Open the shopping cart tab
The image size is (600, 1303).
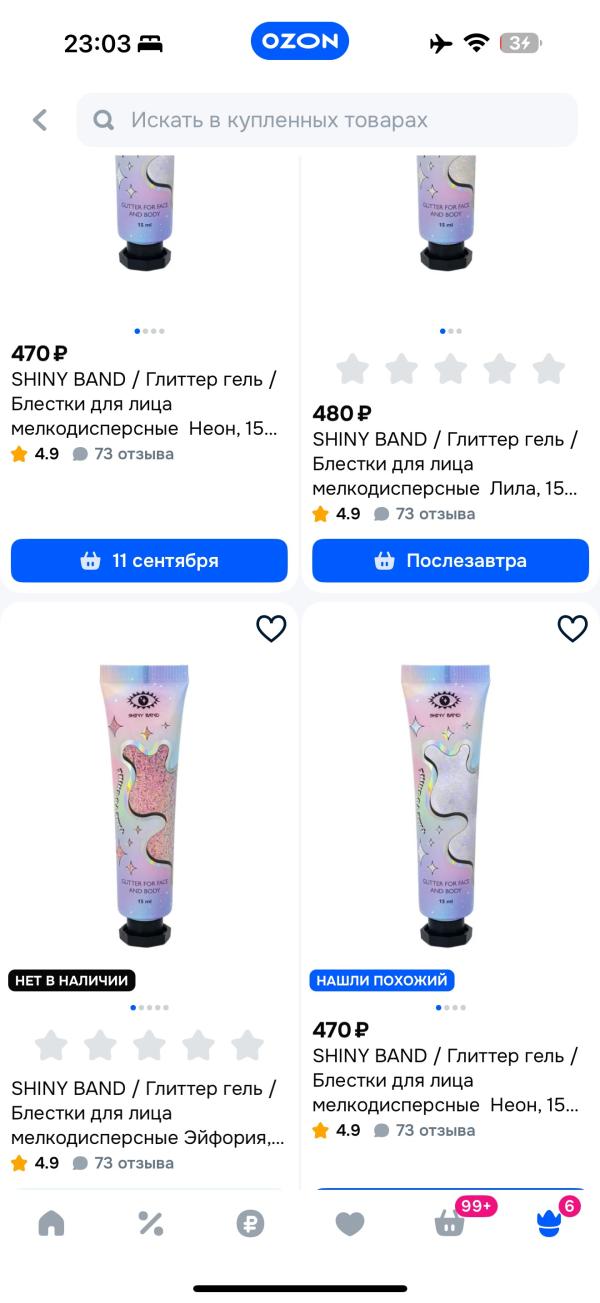pos(450,1223)
